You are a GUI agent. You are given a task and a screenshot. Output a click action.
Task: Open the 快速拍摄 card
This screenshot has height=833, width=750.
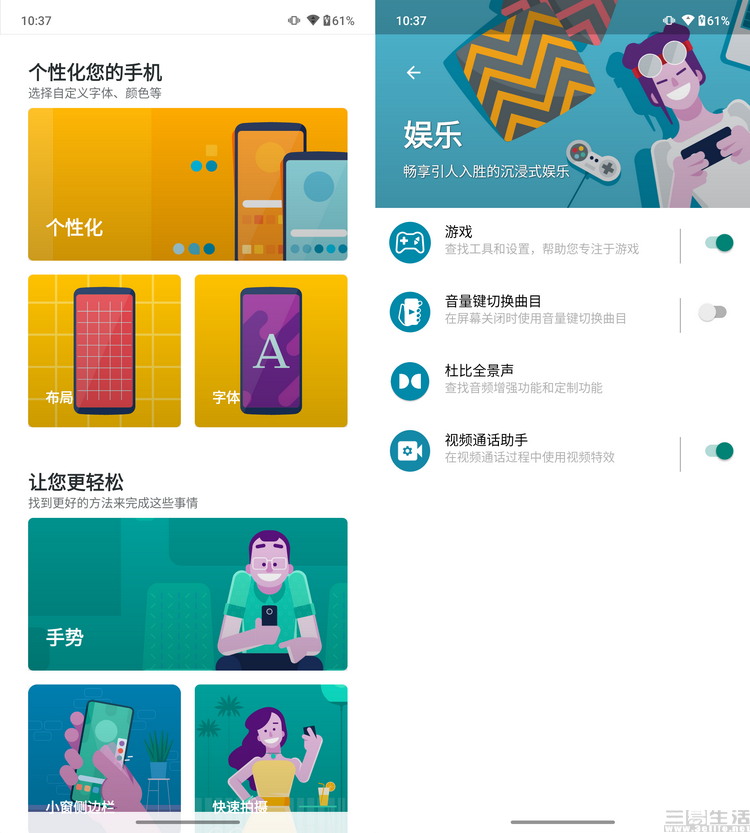click(271, 750)
